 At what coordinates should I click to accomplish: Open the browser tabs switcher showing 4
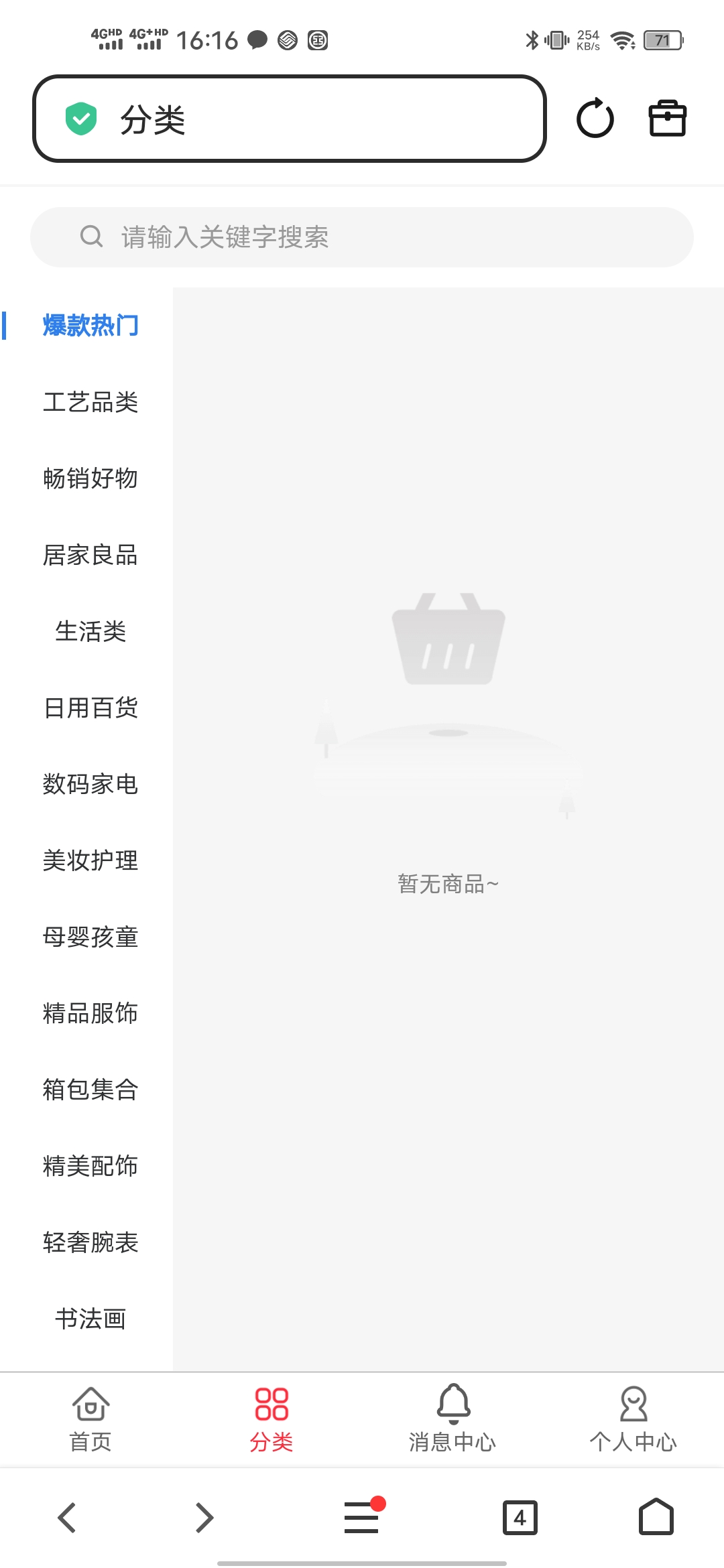coord(520,1518)
